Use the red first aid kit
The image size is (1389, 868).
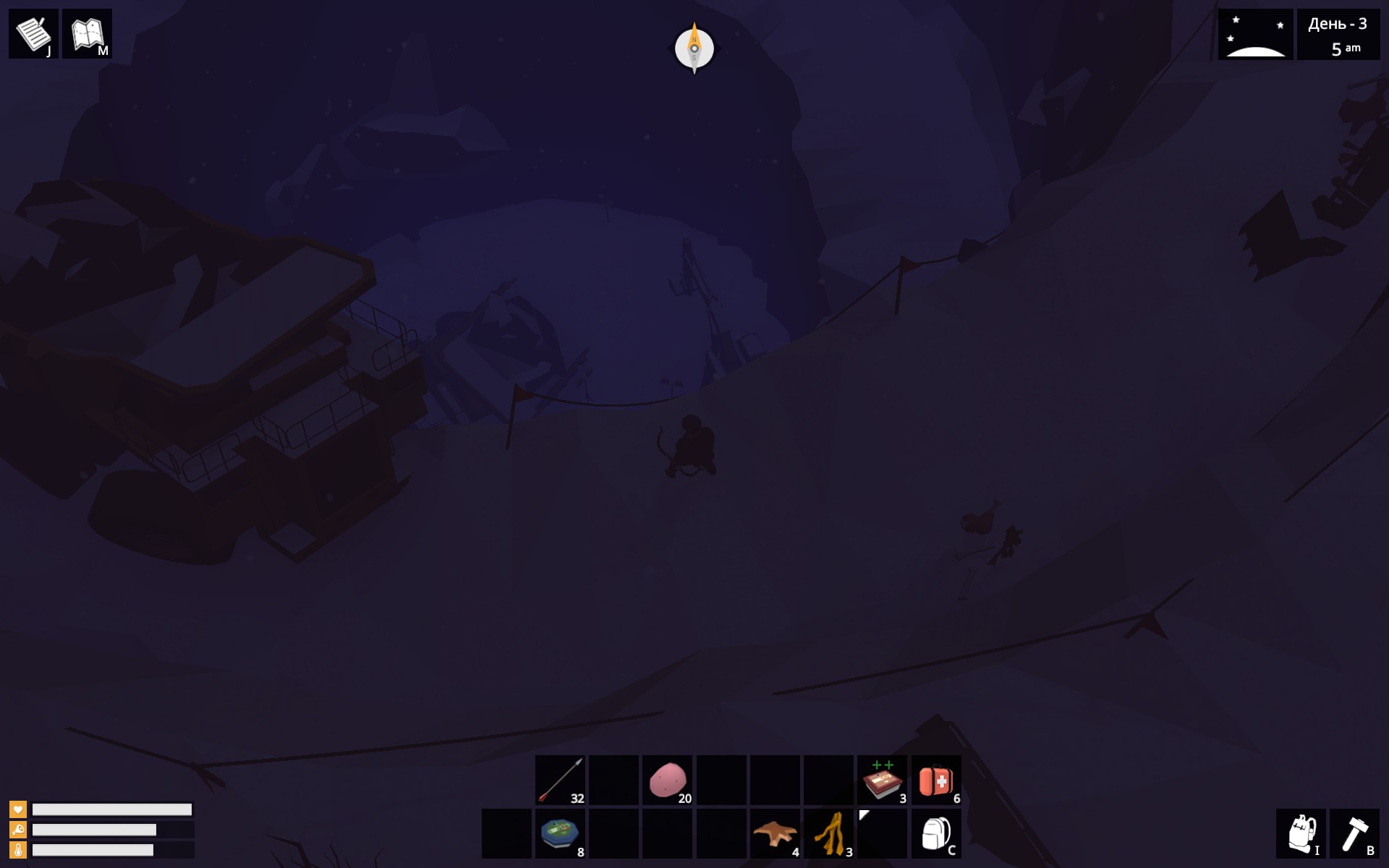point(936,780)
